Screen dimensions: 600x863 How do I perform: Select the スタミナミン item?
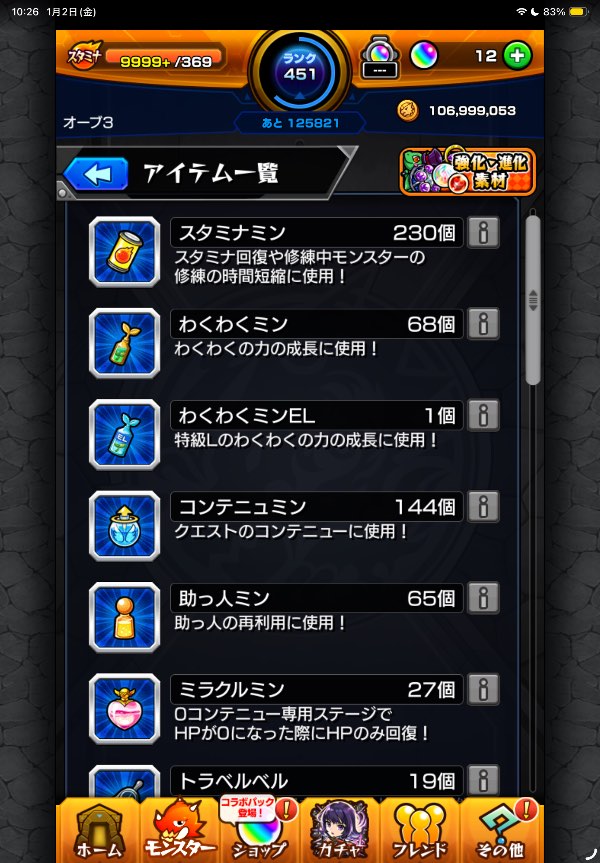click(124, 251)
